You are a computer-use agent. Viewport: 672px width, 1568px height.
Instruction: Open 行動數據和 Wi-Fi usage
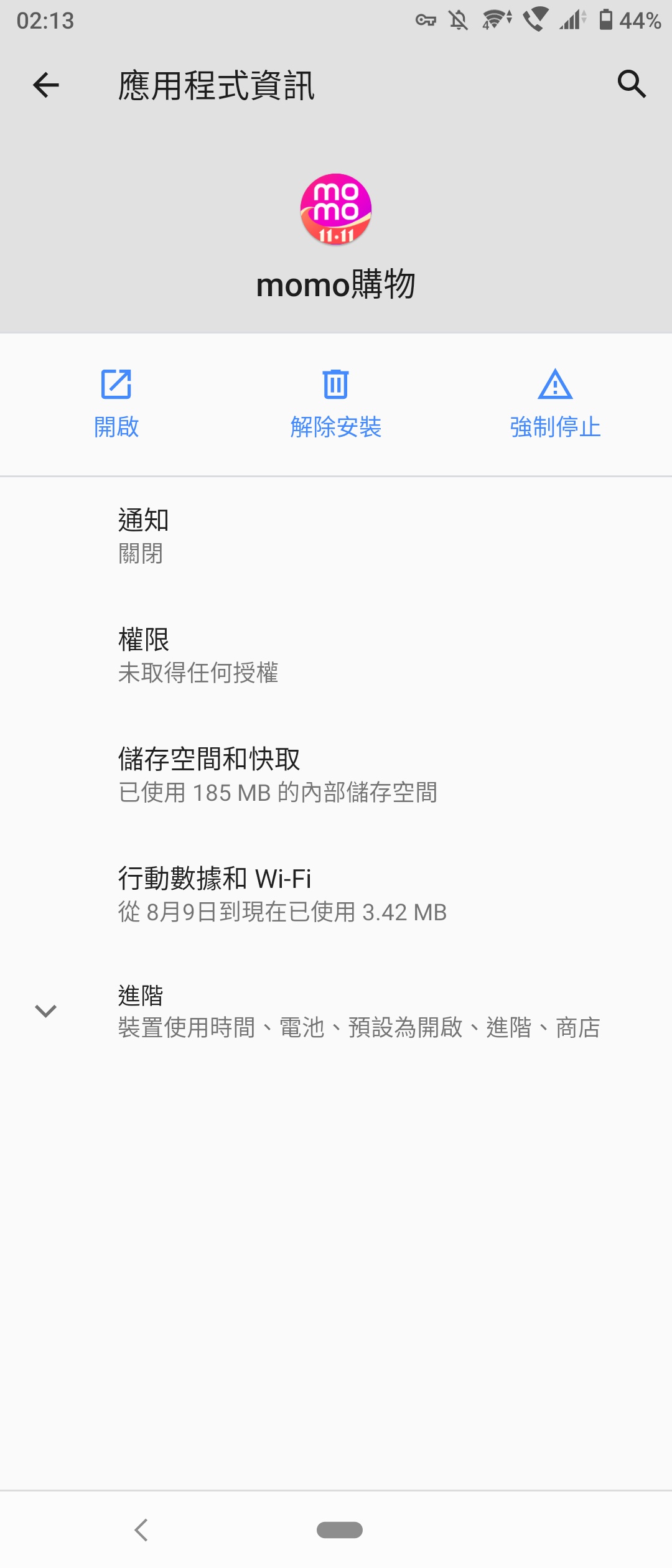point(336,894)
